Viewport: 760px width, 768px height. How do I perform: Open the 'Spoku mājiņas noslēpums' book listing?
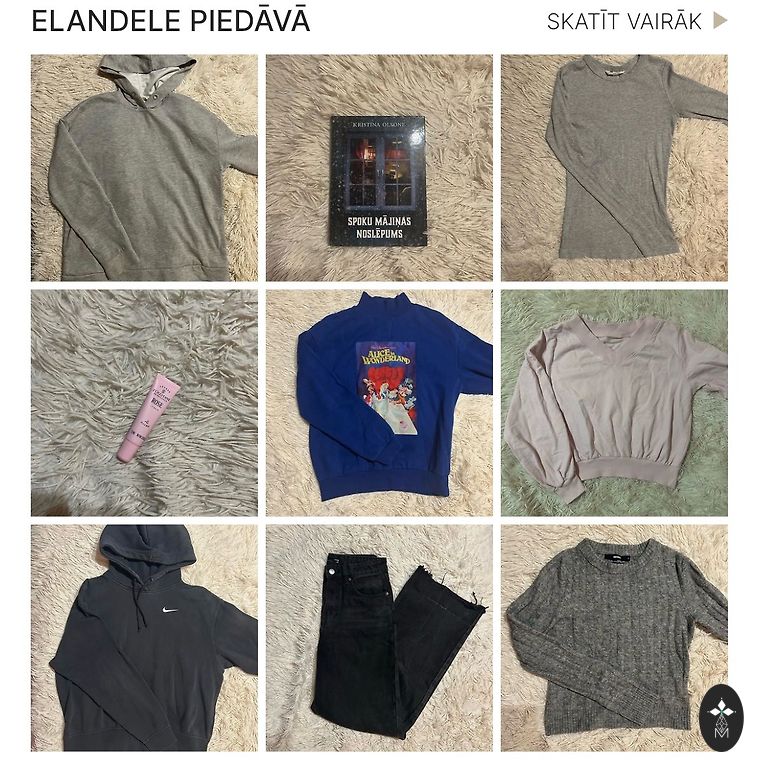pyautogui.click(x=378, y=167)
